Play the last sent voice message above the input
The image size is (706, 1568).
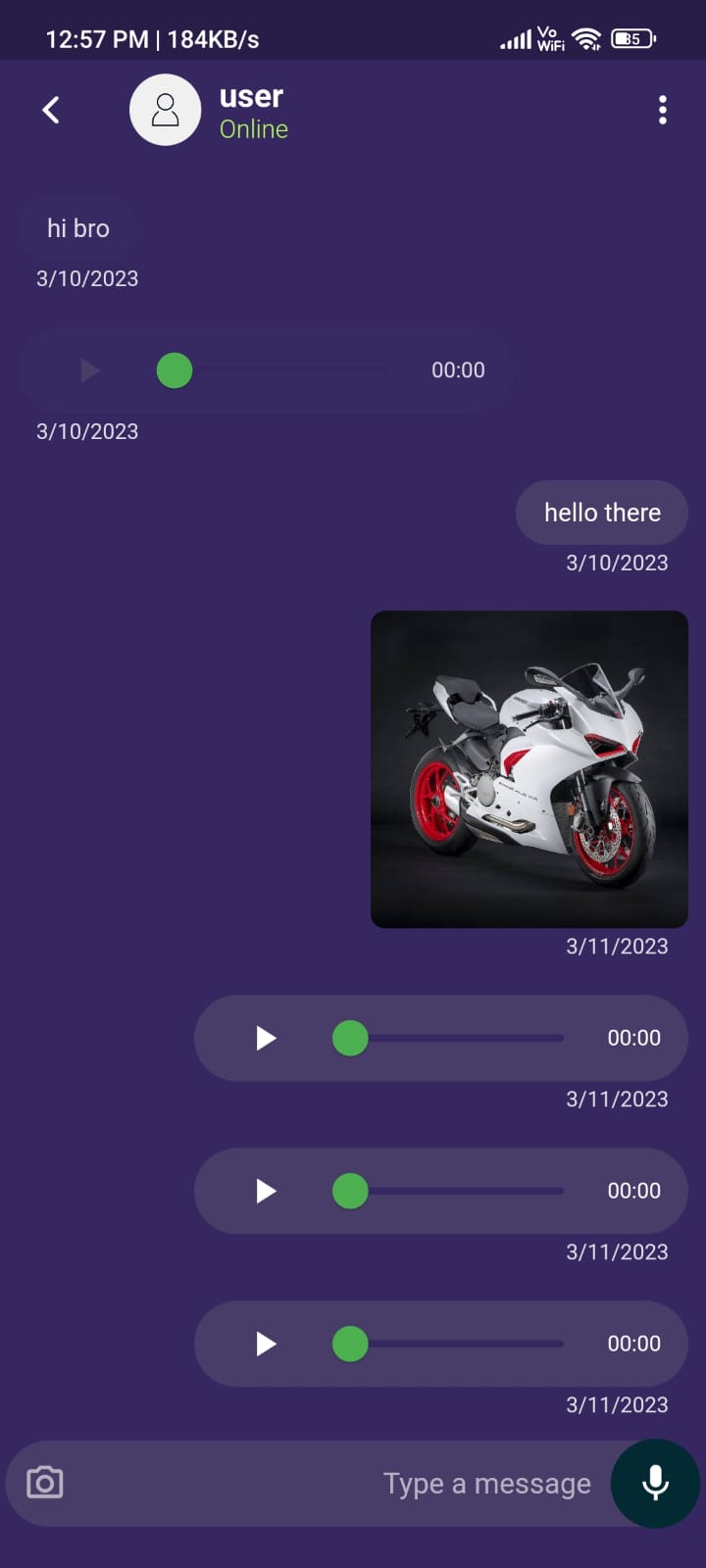click(x=266, y=1344)
